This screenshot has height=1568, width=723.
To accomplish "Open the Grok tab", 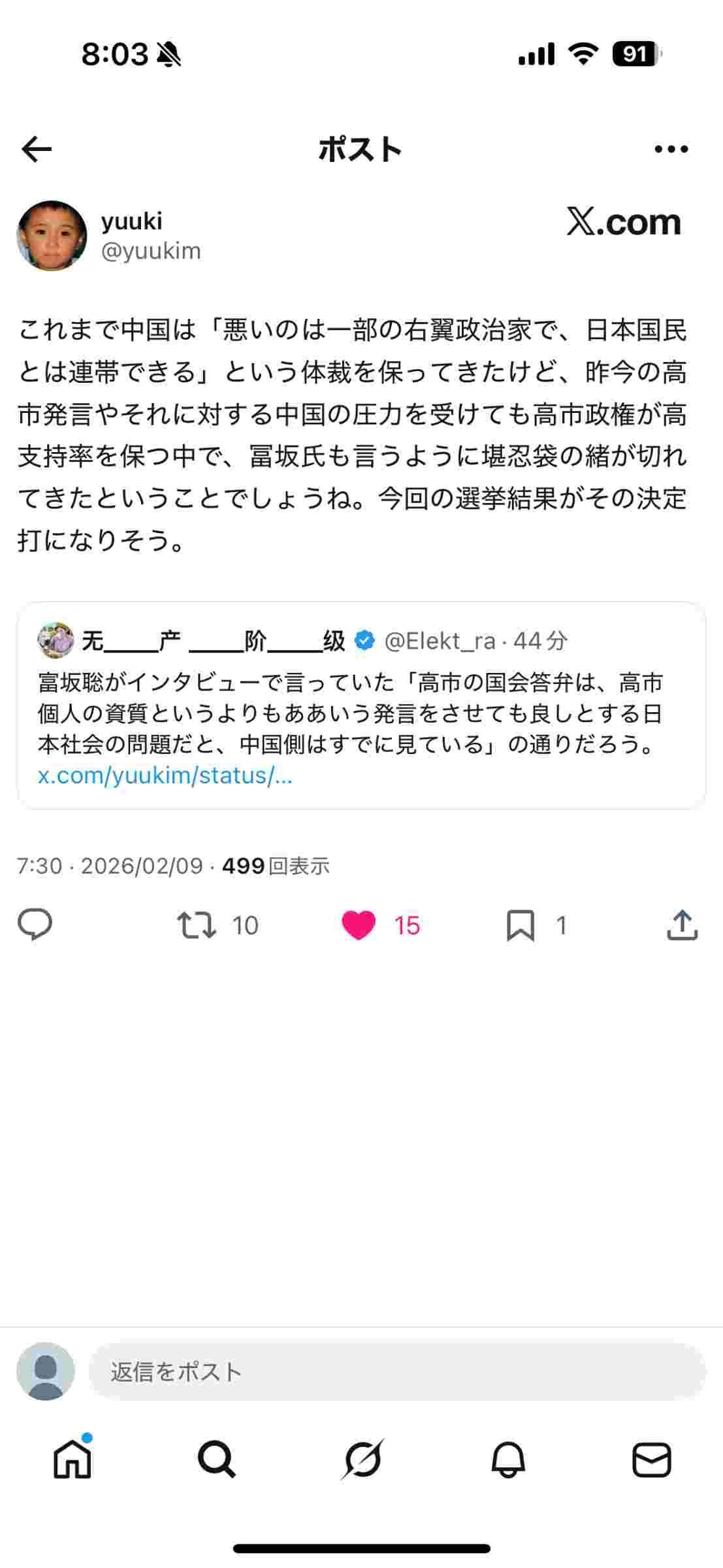I will click(362, 1460).
